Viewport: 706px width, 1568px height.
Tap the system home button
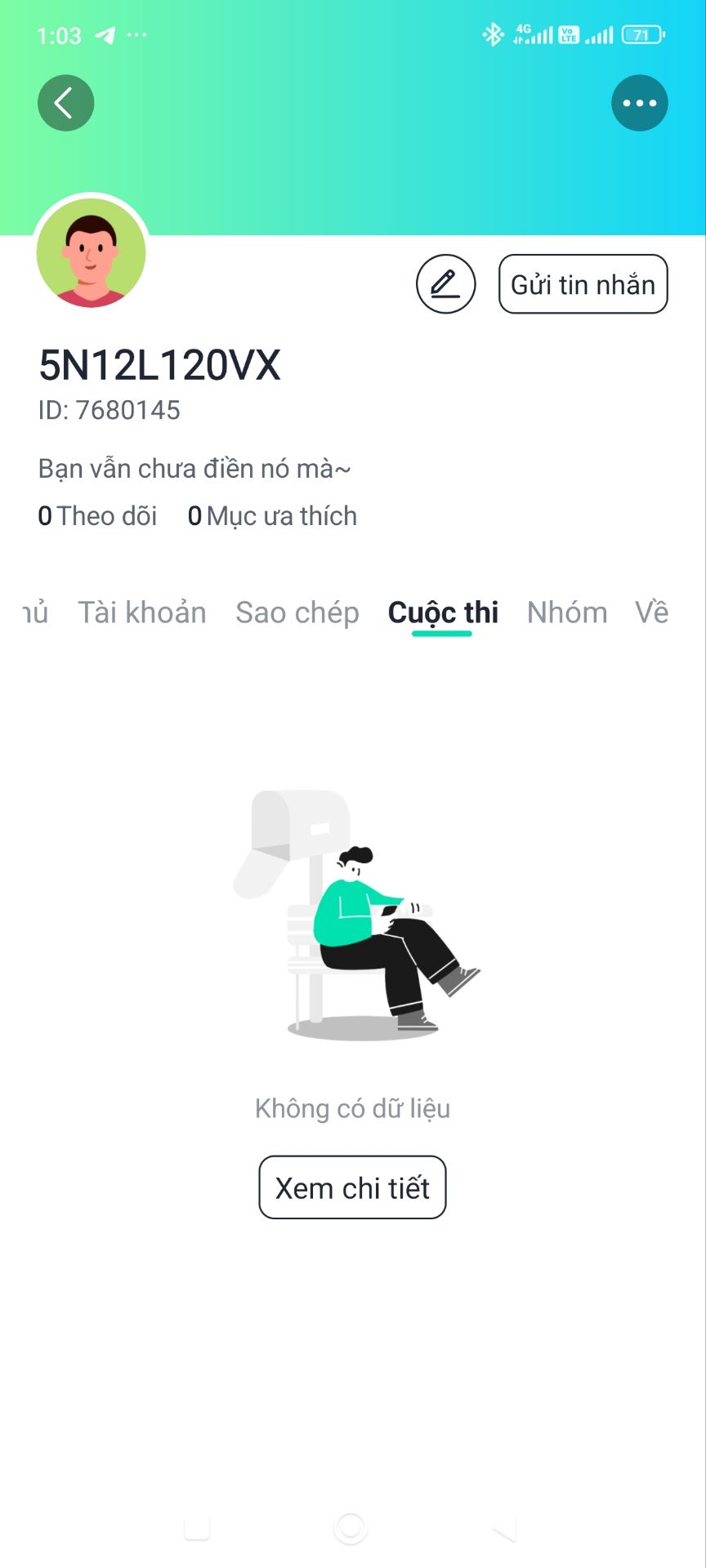coord(351,1527)
